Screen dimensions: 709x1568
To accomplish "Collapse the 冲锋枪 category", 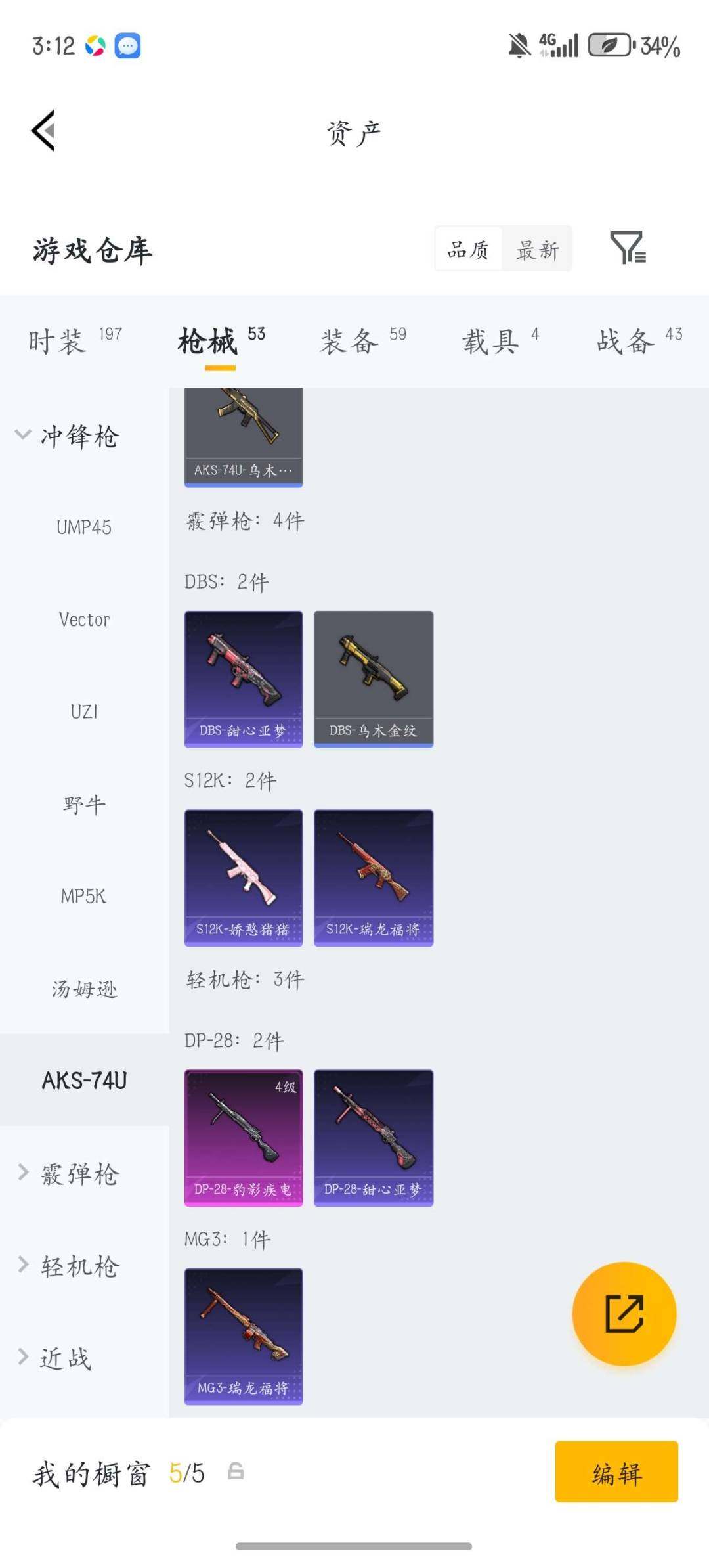I will coord(74,435).
